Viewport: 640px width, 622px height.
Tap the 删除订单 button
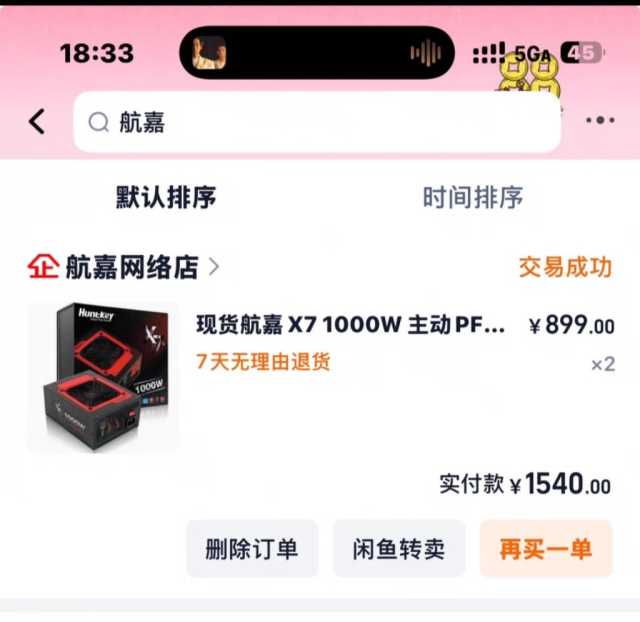(252, 549)
